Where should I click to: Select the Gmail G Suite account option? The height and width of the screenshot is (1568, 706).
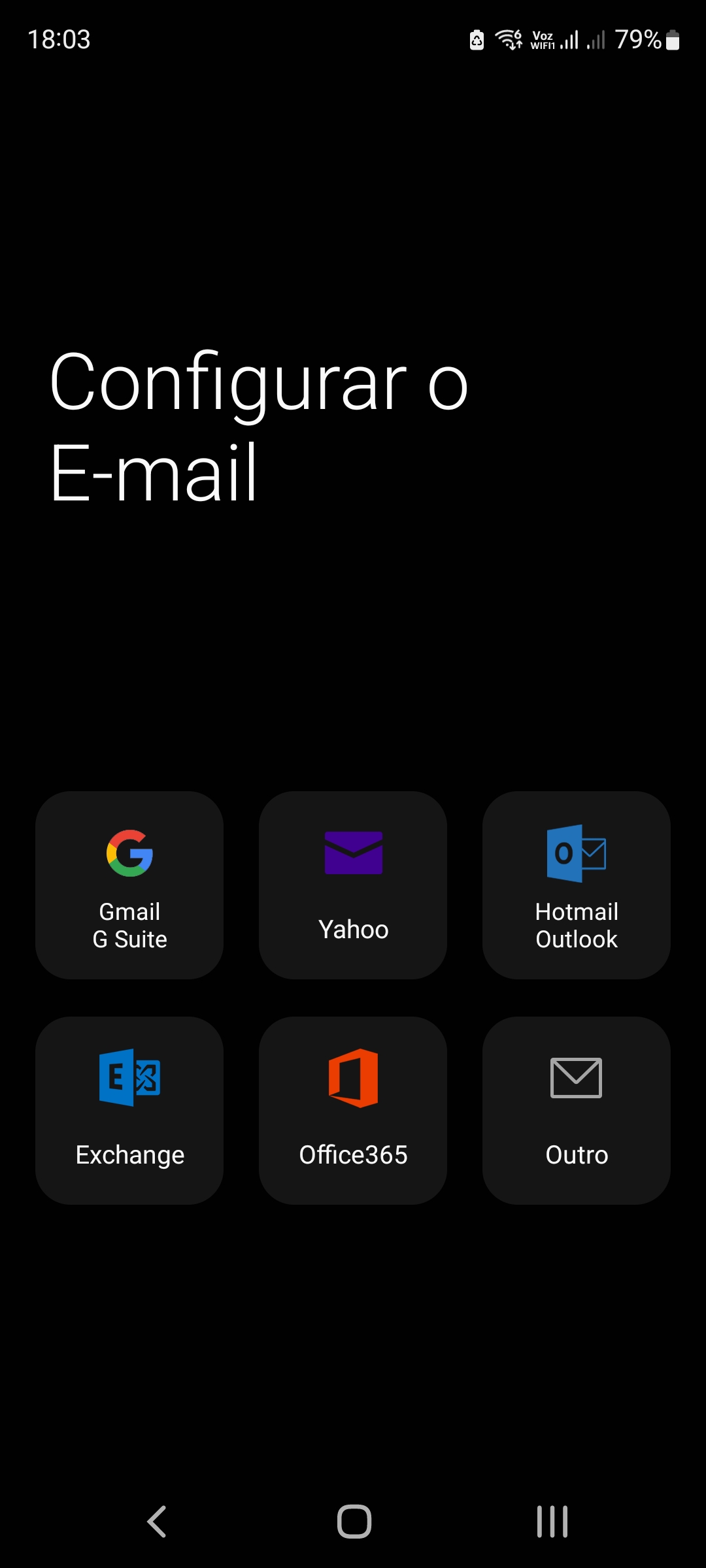tap(129, 885)
